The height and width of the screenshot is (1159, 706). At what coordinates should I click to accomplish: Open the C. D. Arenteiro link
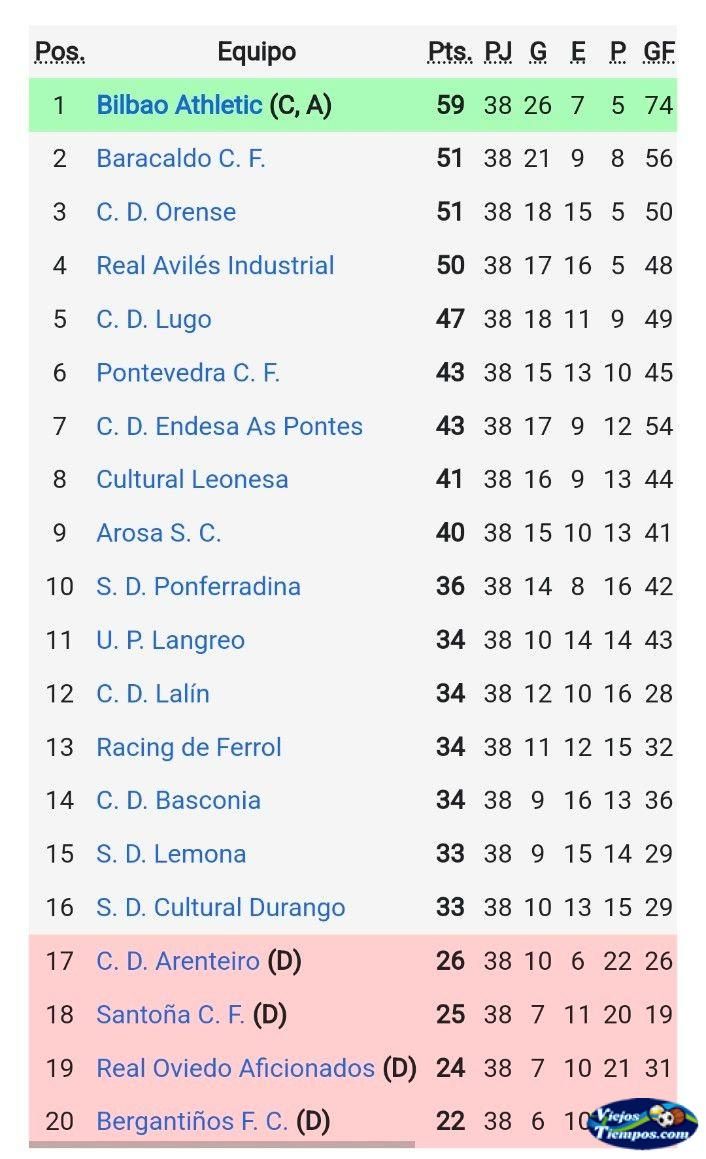point(178,961)
